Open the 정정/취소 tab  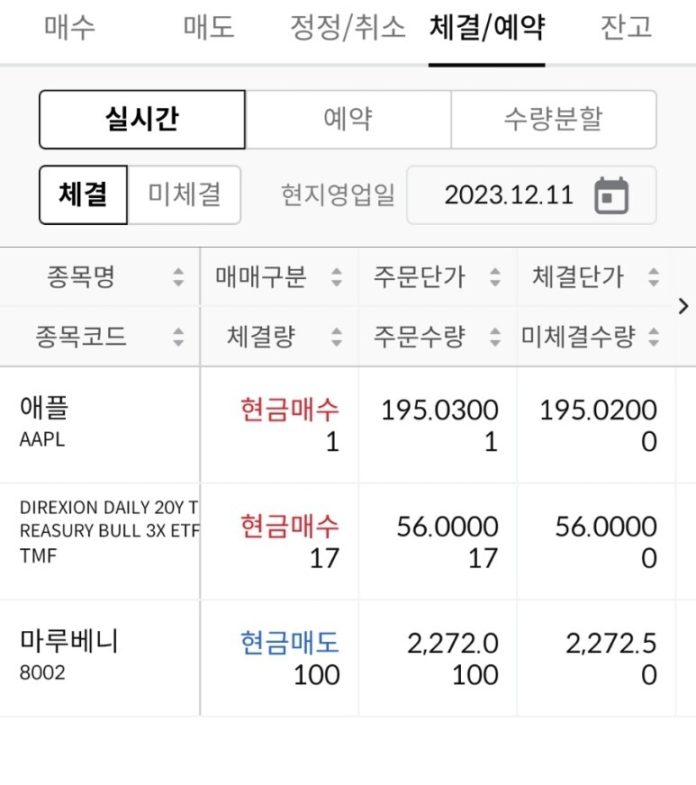coord(347,28)
